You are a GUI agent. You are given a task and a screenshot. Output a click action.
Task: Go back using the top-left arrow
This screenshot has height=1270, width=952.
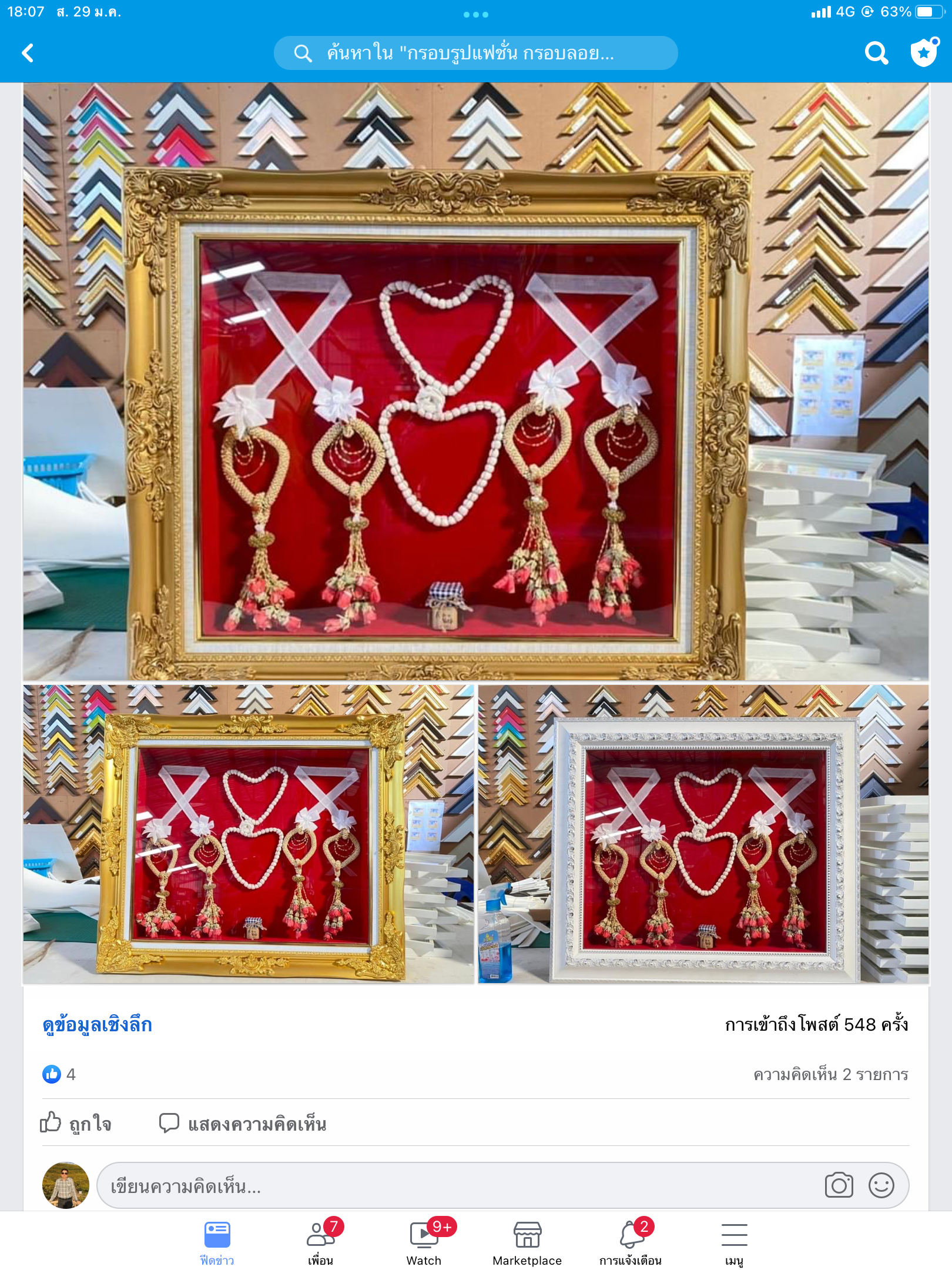pos(28,53)
